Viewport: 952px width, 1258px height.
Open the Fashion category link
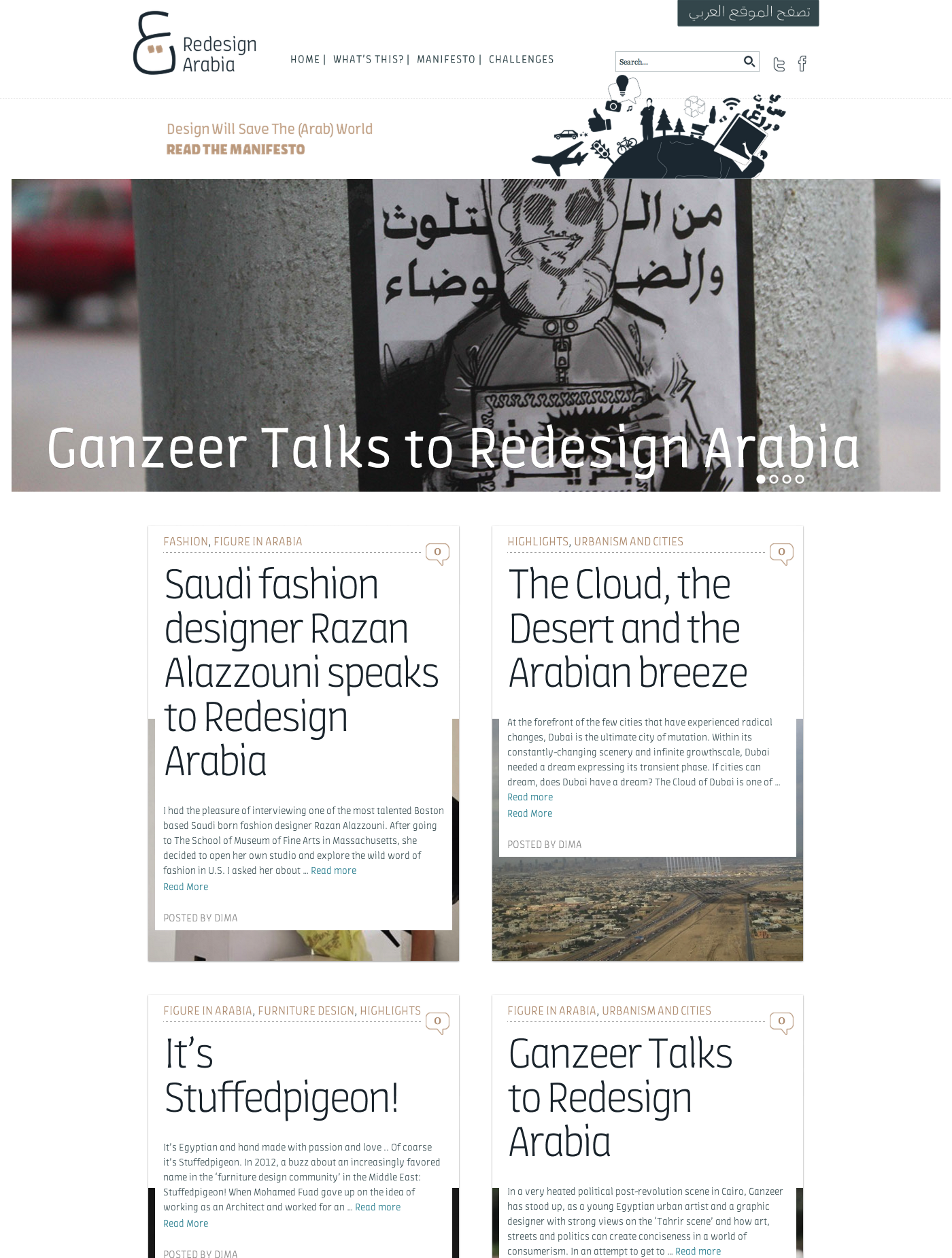coord(185,541)
